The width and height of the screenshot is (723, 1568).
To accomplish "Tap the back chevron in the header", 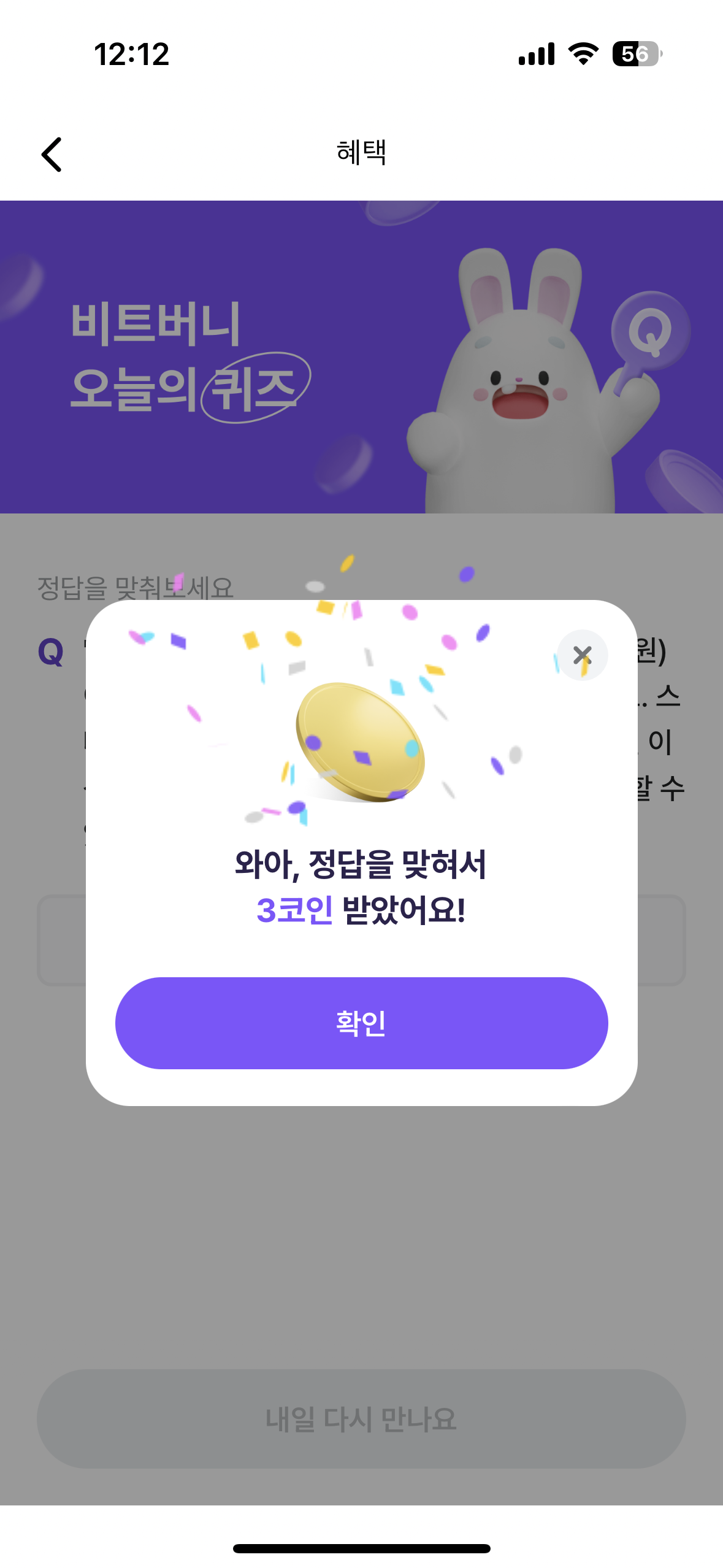I will (x=52, y=155).
